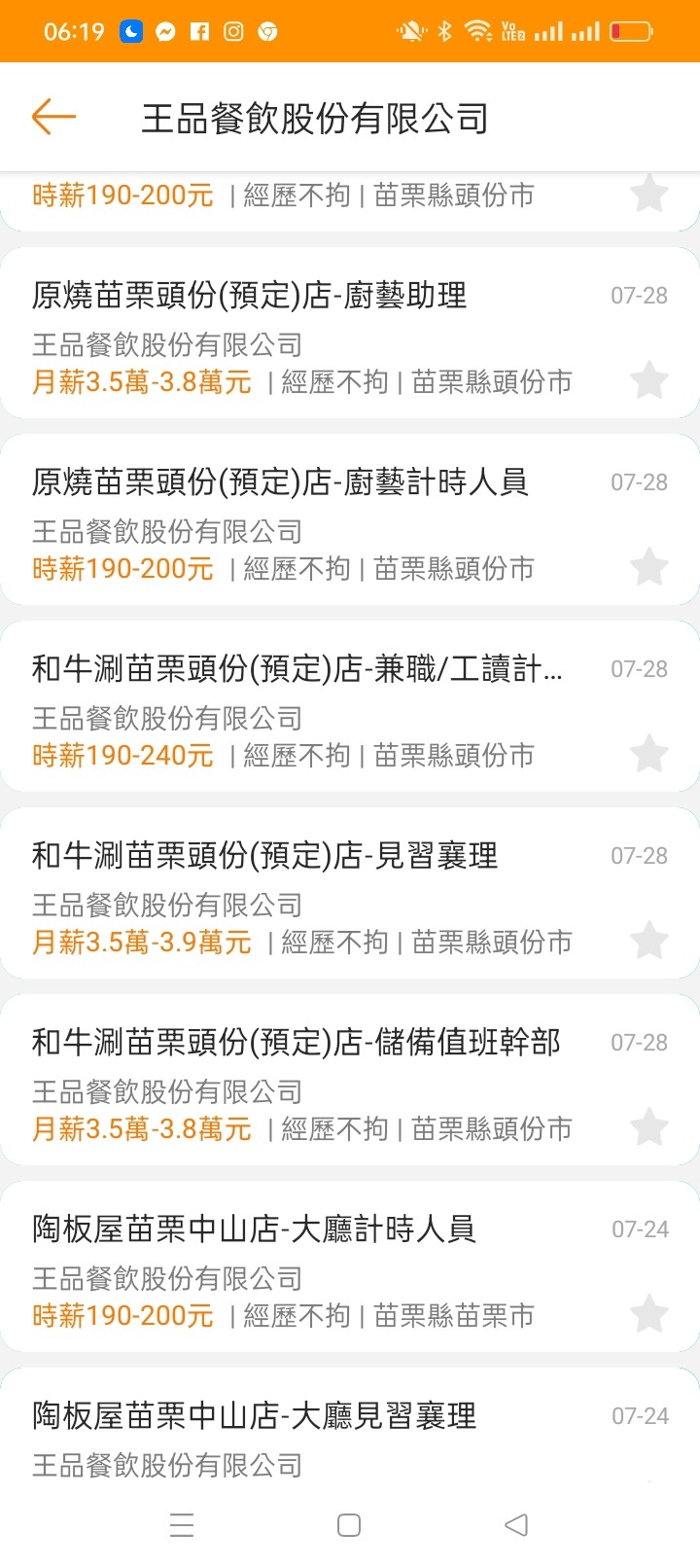The width and height of the screenshot is (700, 1568).
Task: Save the 兼職/工讀 job with the star
Action: click(648, 754)
